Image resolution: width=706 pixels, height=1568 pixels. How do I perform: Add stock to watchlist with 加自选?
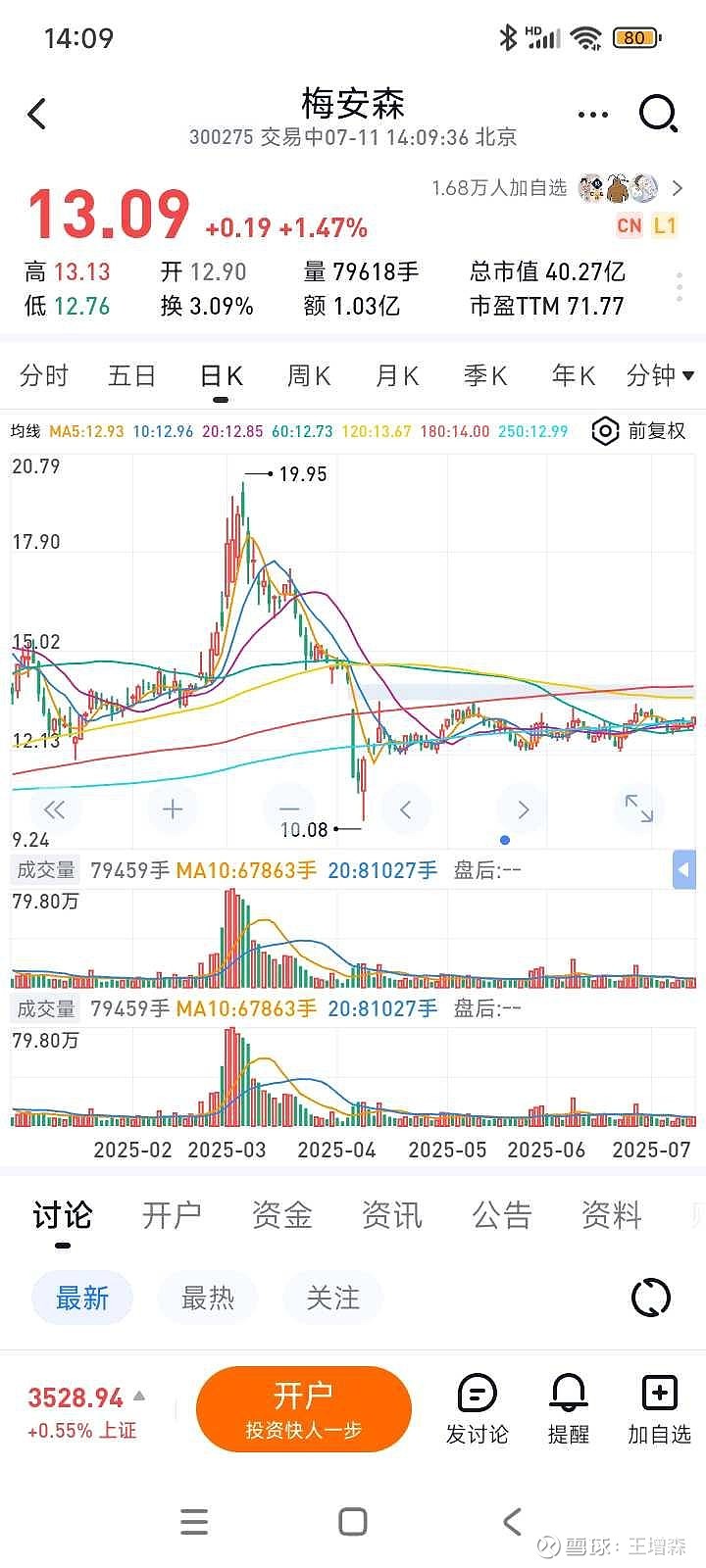(x=659, y=1410)
